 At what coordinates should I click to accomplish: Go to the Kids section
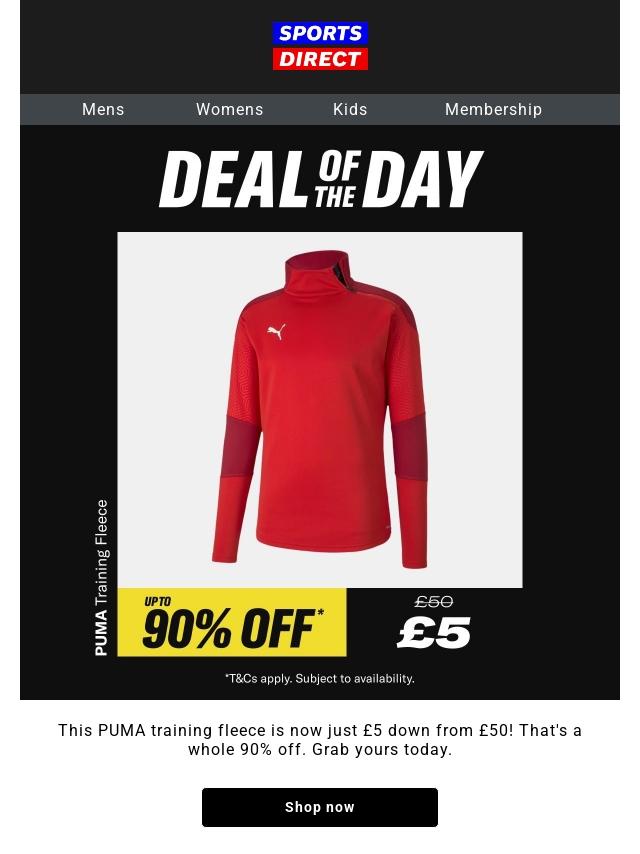(x=350, y=110)
